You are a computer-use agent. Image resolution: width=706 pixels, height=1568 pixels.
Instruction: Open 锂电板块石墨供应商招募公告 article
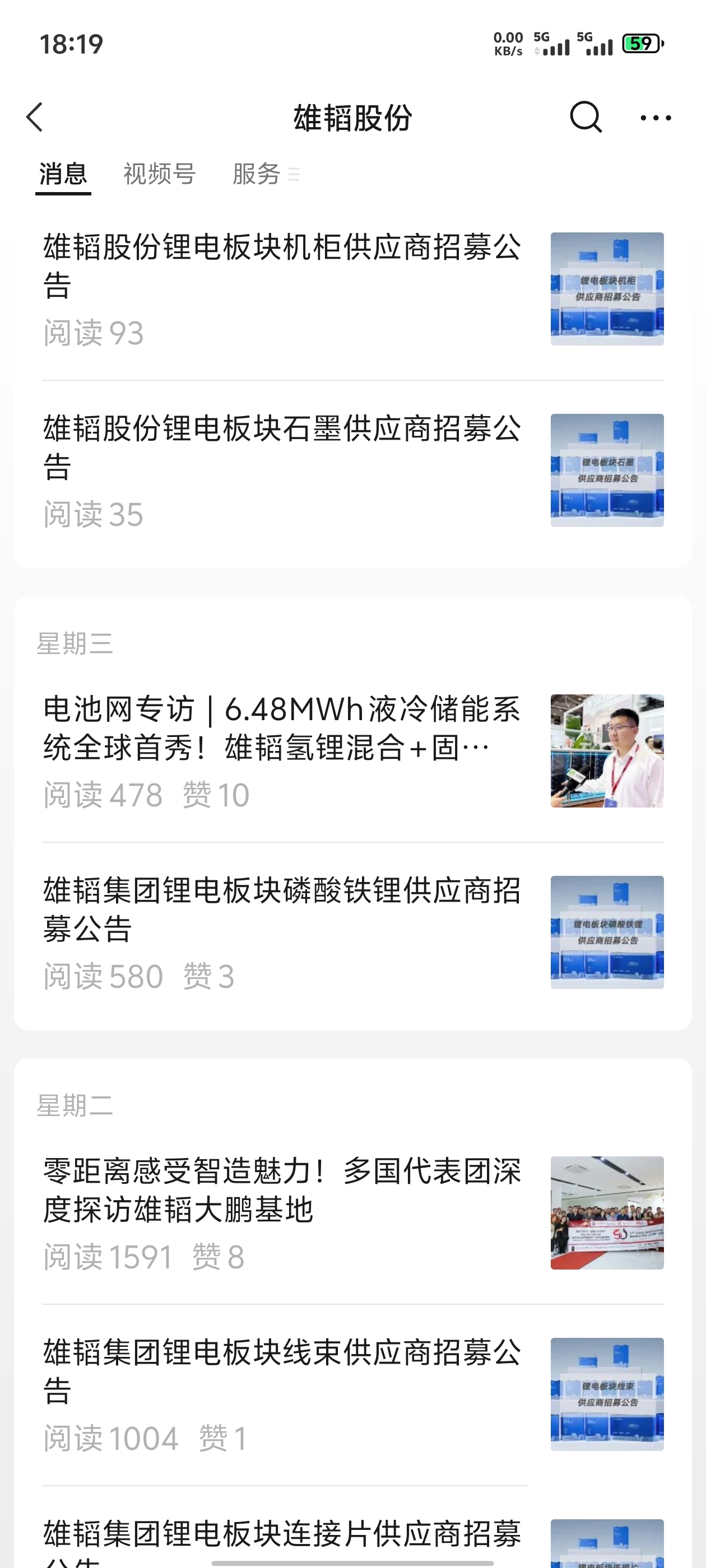(x=352, y=471)
